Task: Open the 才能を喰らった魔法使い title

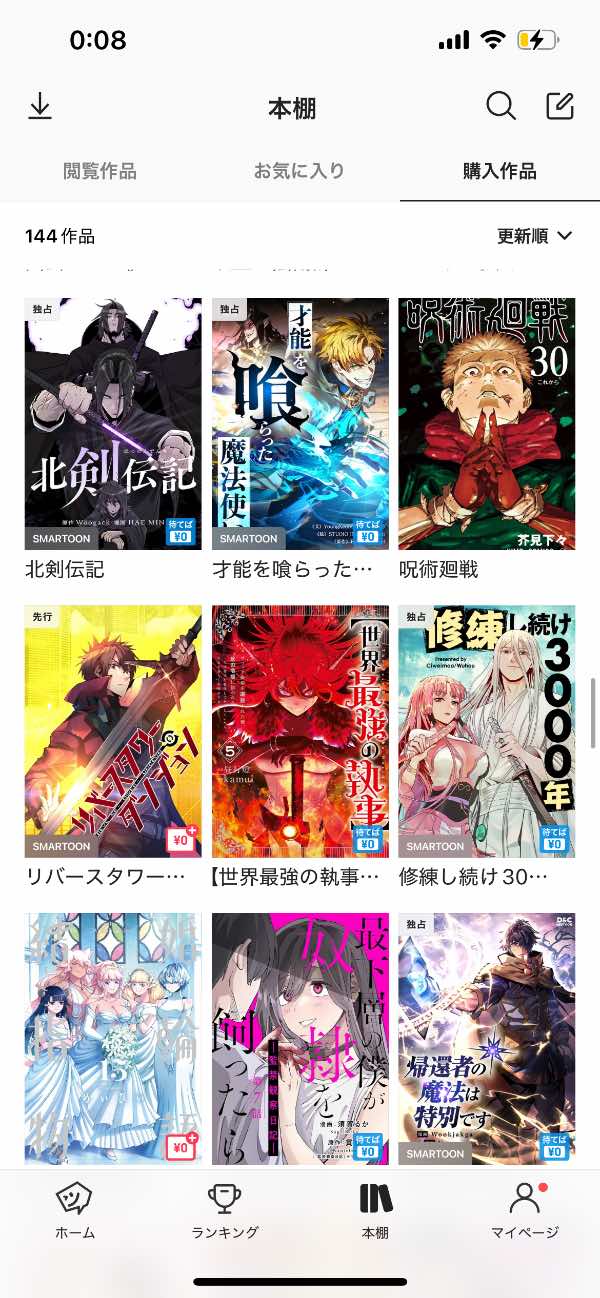Action: [300, 423]
